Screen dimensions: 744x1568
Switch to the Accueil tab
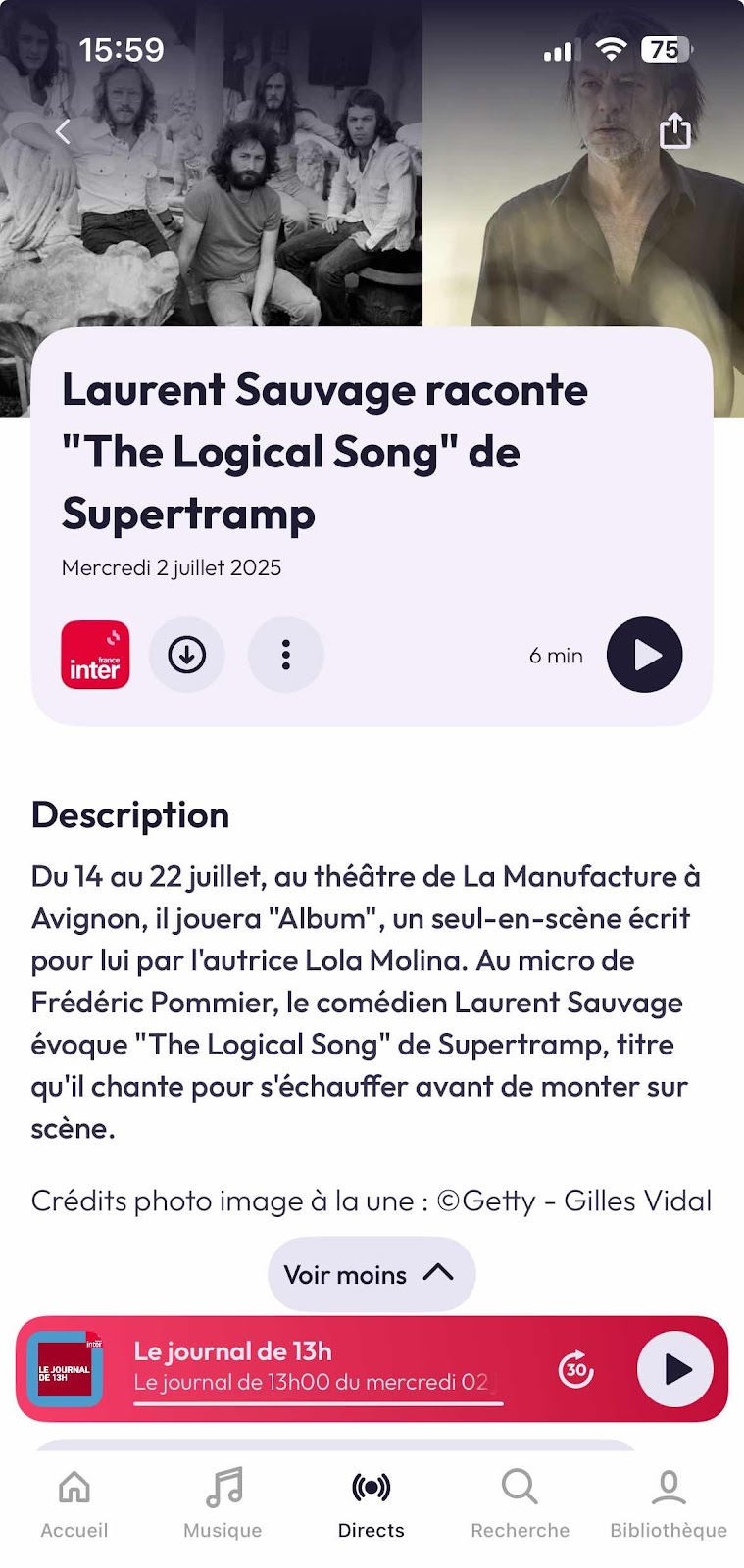pyautogui.click(x=74, y=1504)
